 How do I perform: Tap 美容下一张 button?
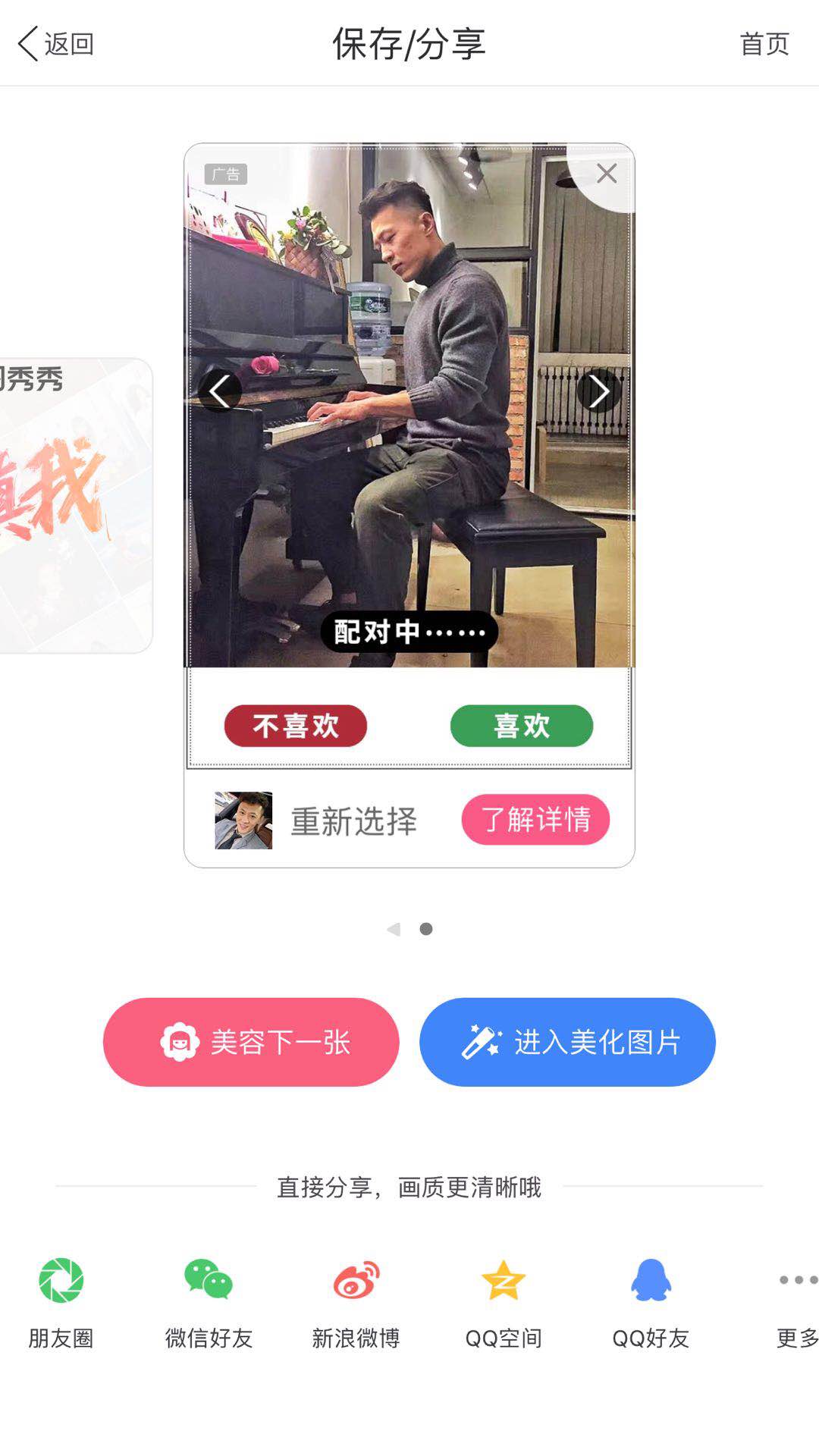(x=251, y=1042)
